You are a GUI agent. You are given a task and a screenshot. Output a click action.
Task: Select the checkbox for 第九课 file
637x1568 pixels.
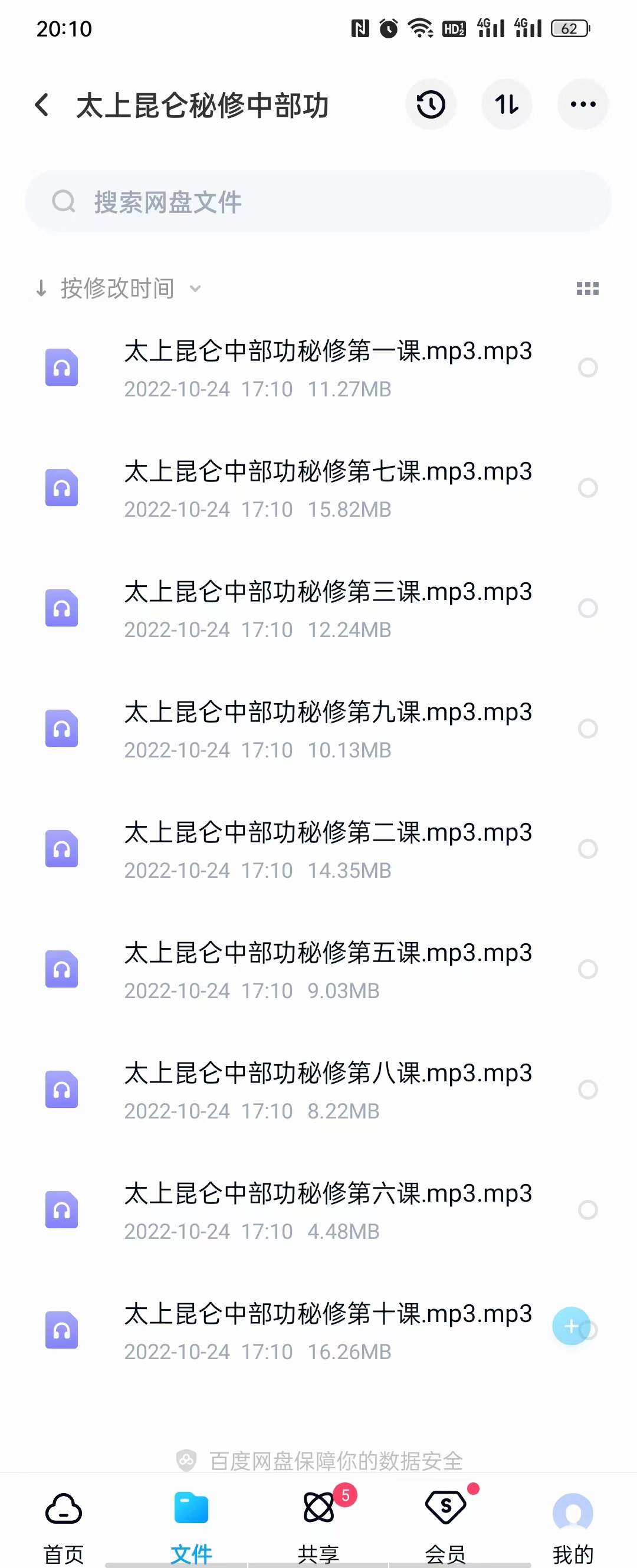(587, 729)
